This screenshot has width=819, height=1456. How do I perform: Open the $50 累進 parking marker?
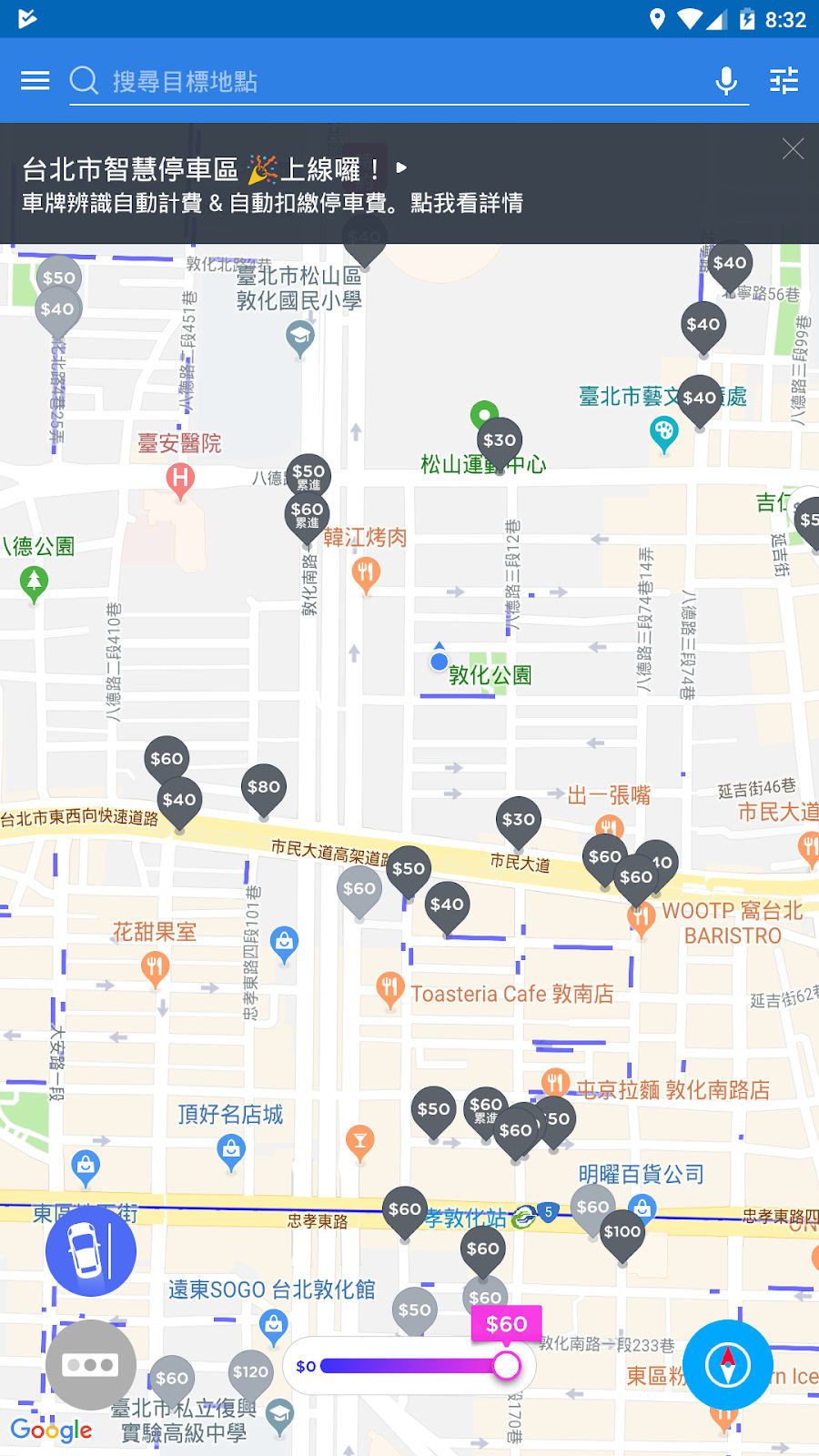pyautogui.click(x=308, y=474)
